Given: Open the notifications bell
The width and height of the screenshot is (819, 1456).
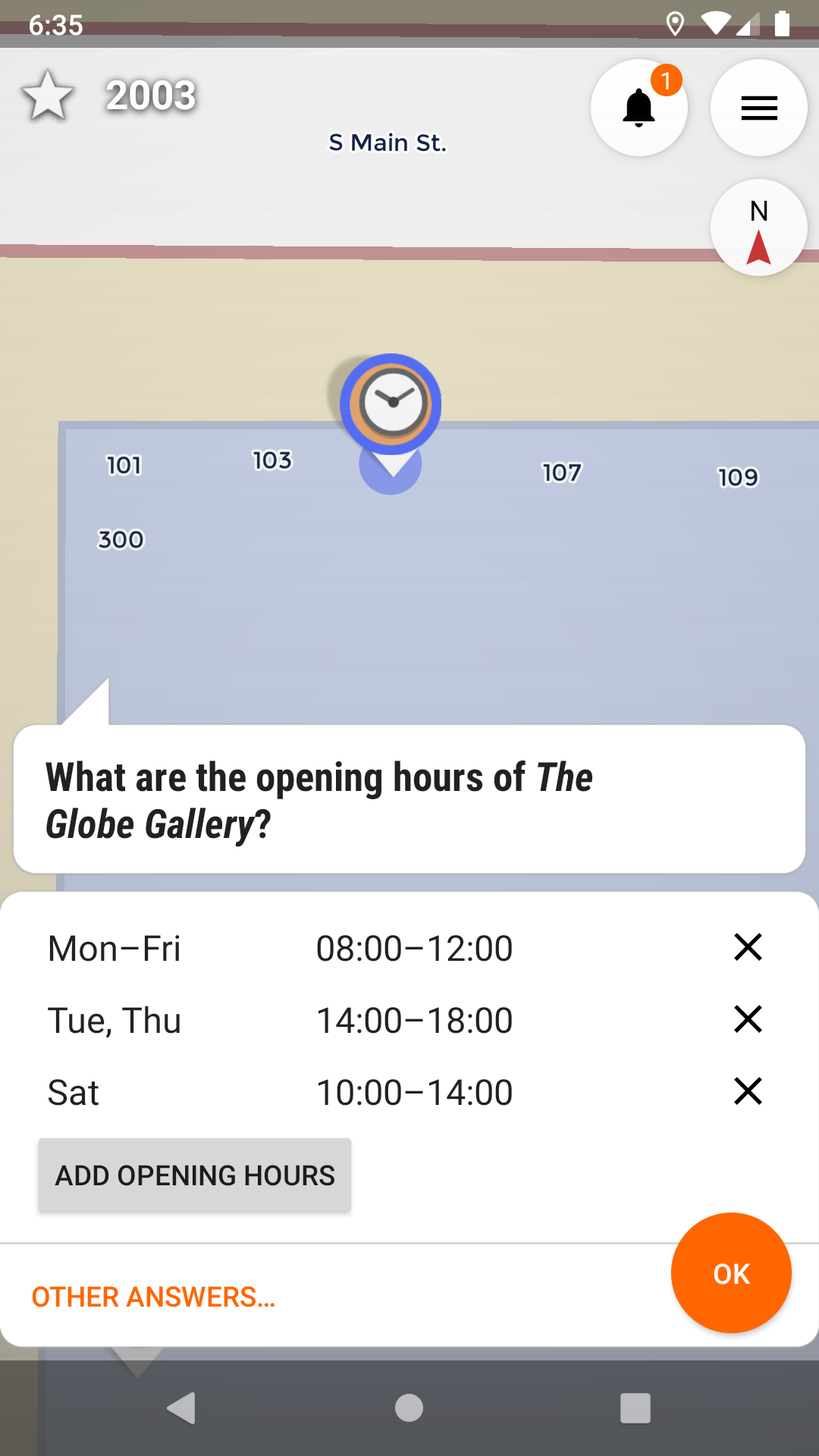Looking at the screenshot, I should 639,108.
